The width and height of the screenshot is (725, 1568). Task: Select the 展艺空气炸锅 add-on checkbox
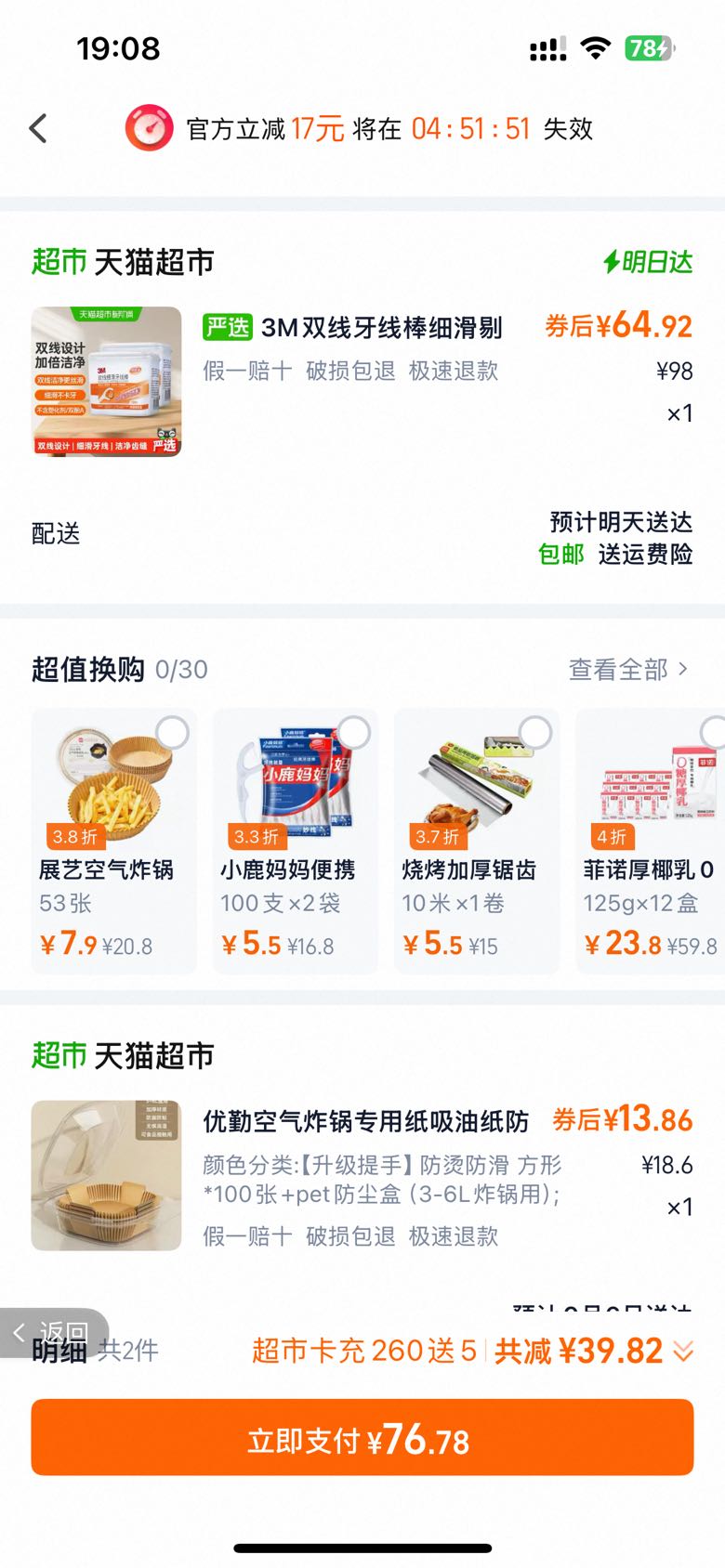click(x=173, y=733)
